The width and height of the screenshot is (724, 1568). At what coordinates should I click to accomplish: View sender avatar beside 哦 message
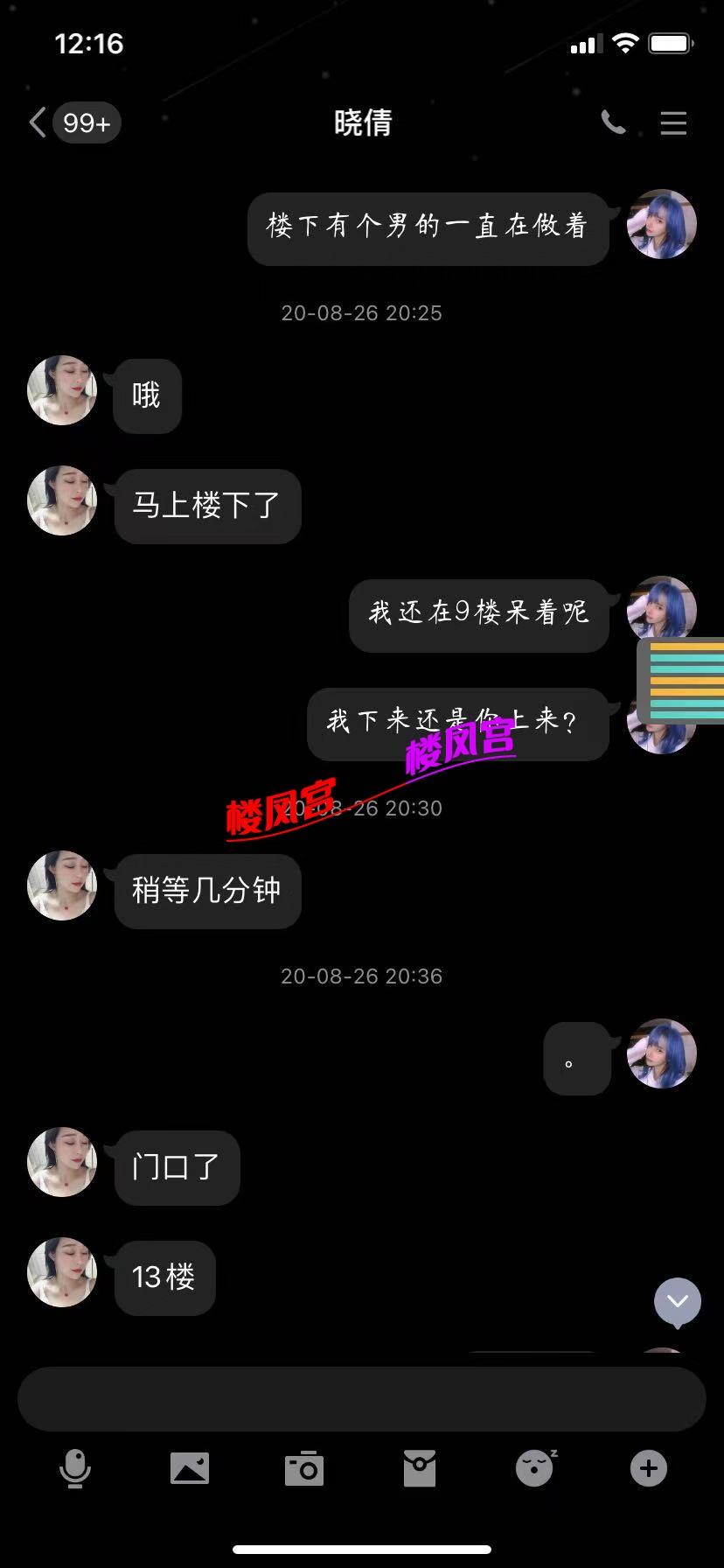point(62,390)
